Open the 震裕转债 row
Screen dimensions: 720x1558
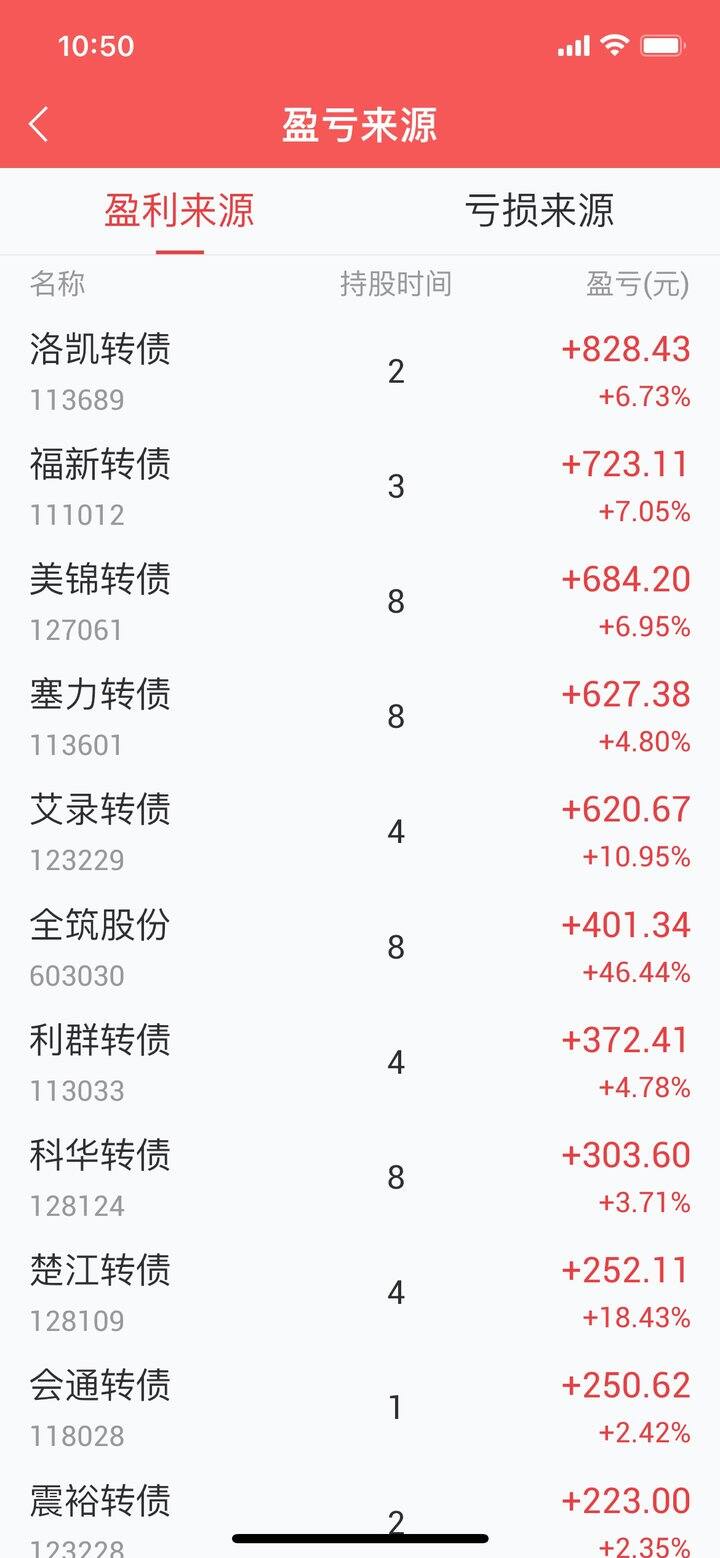point(360,1511)
